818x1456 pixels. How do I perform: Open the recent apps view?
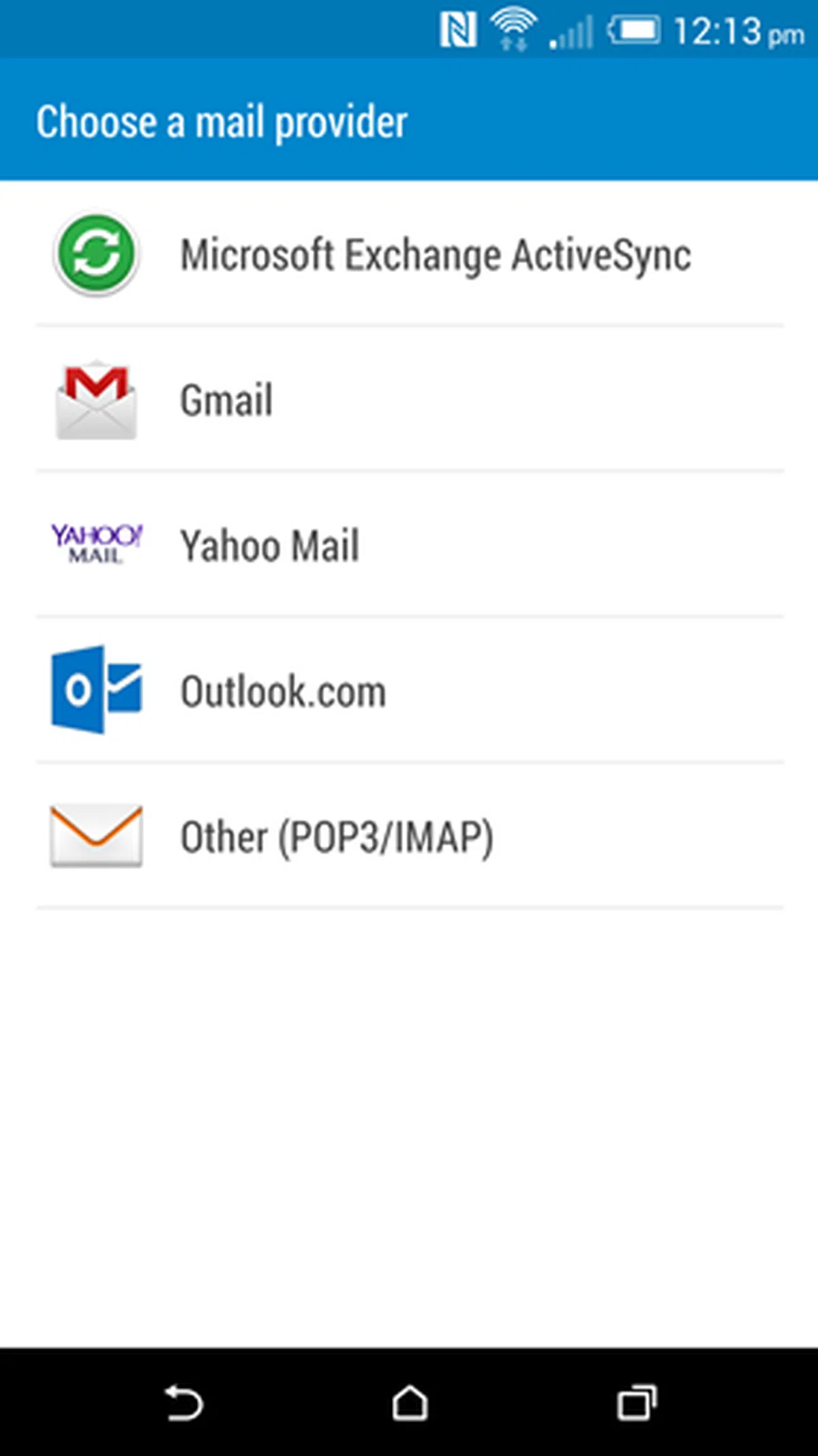(637, 1403)
